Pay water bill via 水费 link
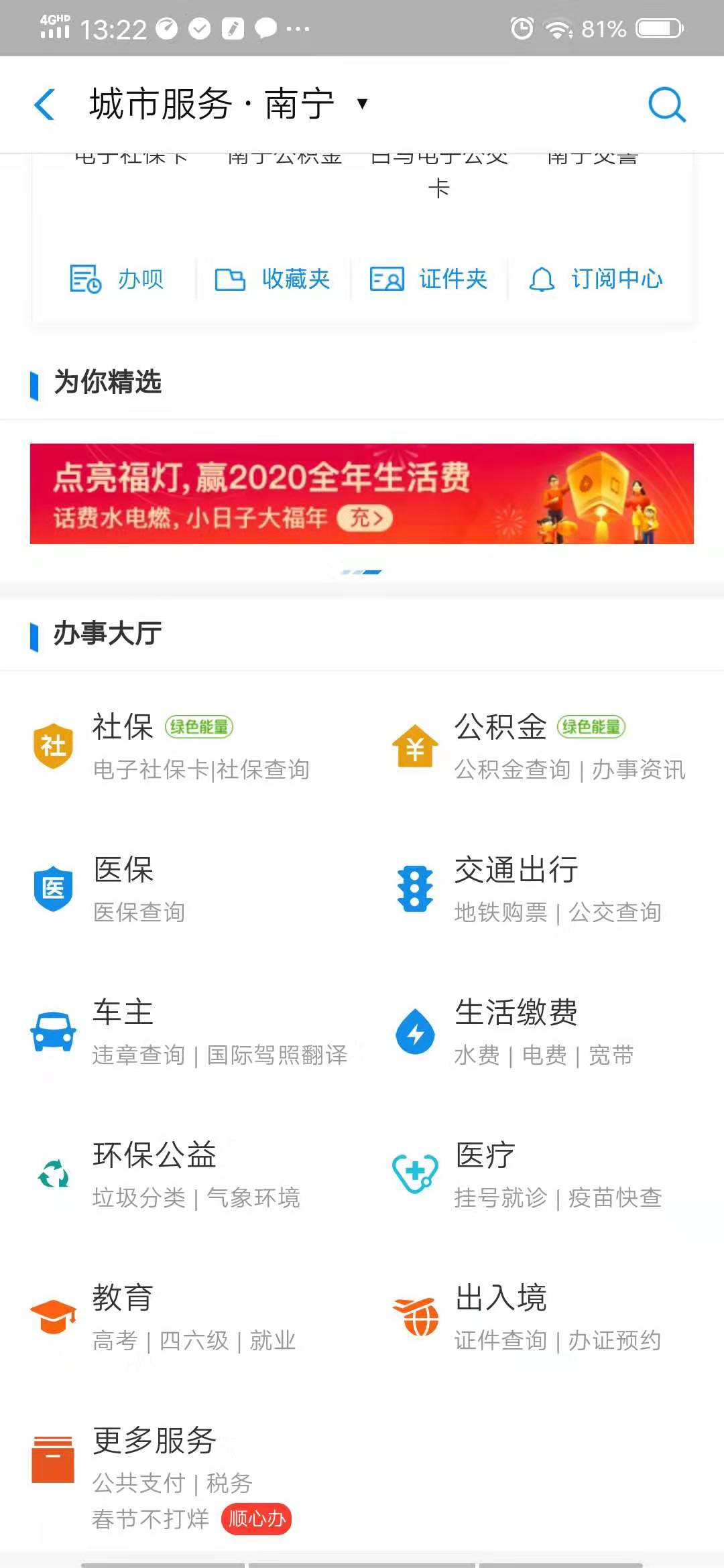 click(476, 1055)
